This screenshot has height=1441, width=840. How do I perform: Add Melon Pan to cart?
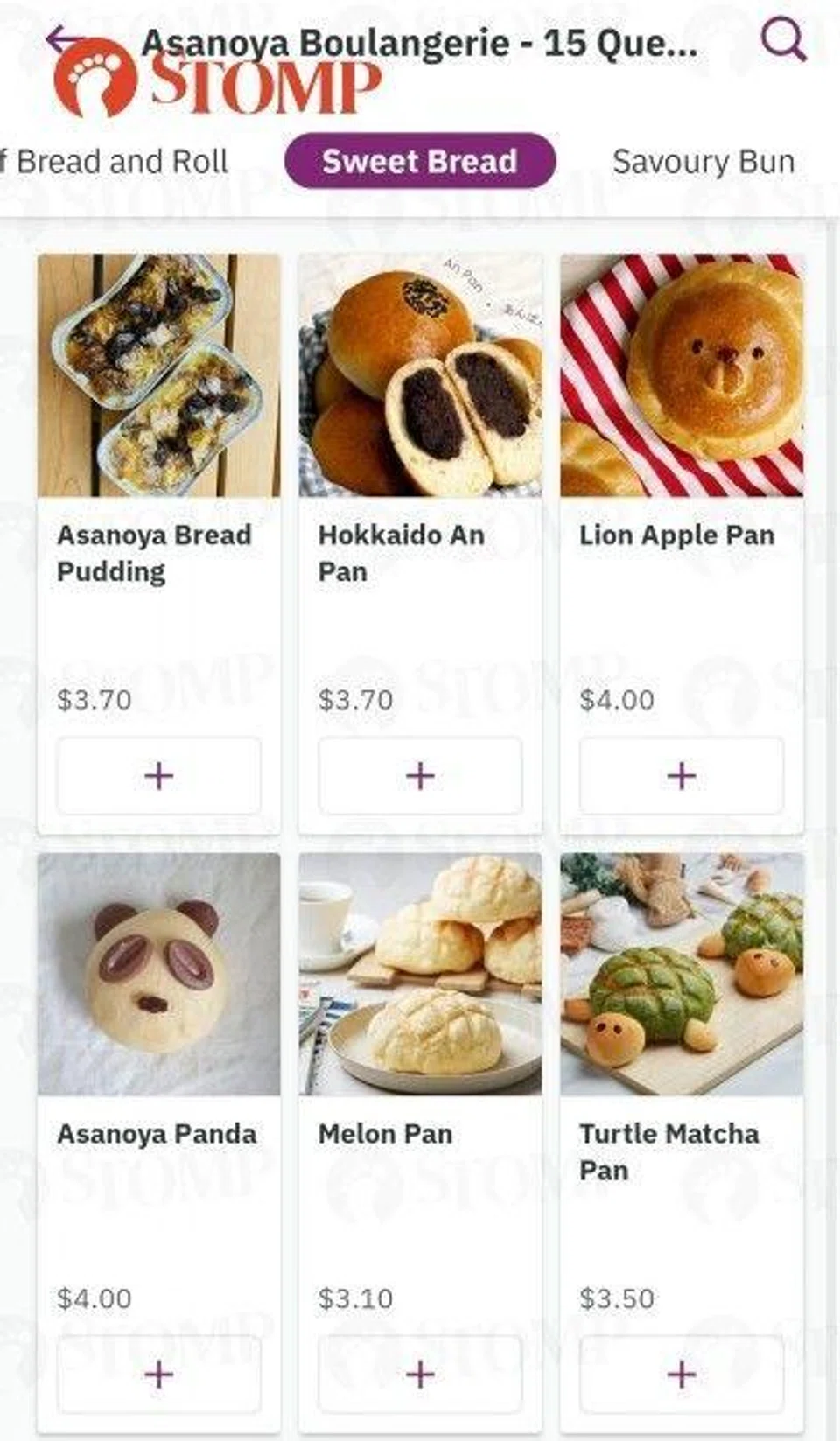[420, 1375]
